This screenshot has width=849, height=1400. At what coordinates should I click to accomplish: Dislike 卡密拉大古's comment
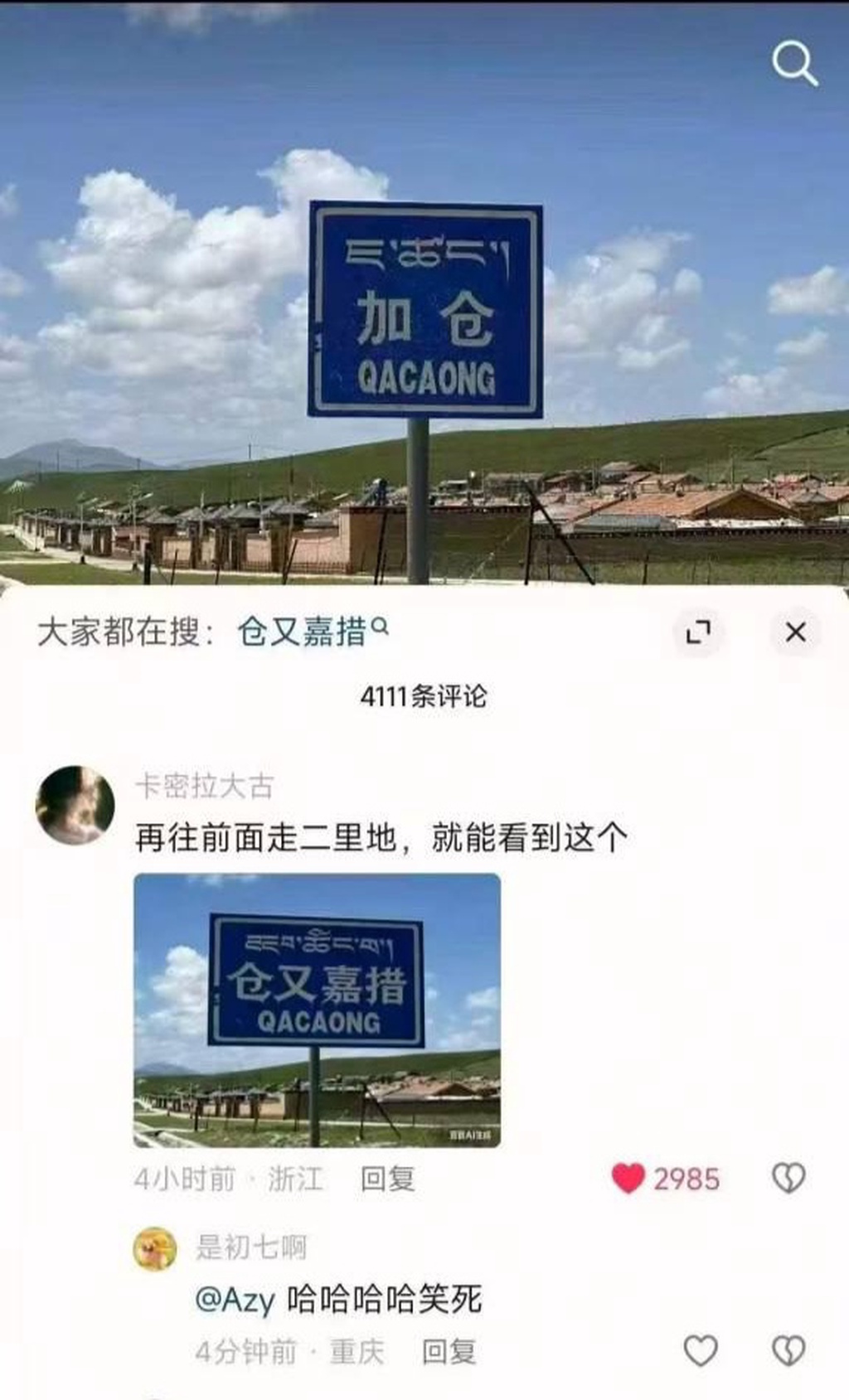788,1178
